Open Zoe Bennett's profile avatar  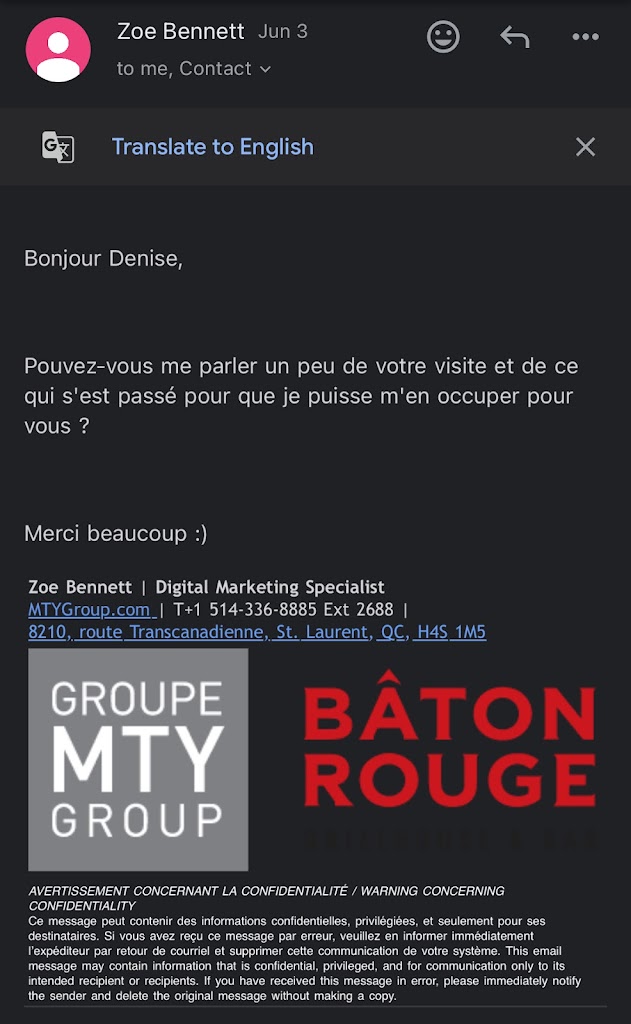point(58,50)
